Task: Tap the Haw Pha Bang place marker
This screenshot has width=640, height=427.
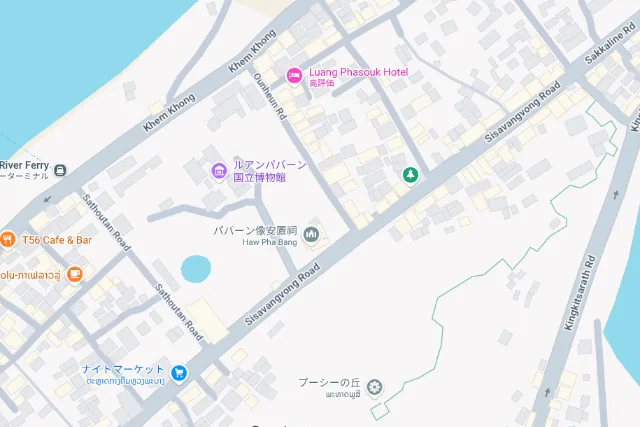Action: 311,235
